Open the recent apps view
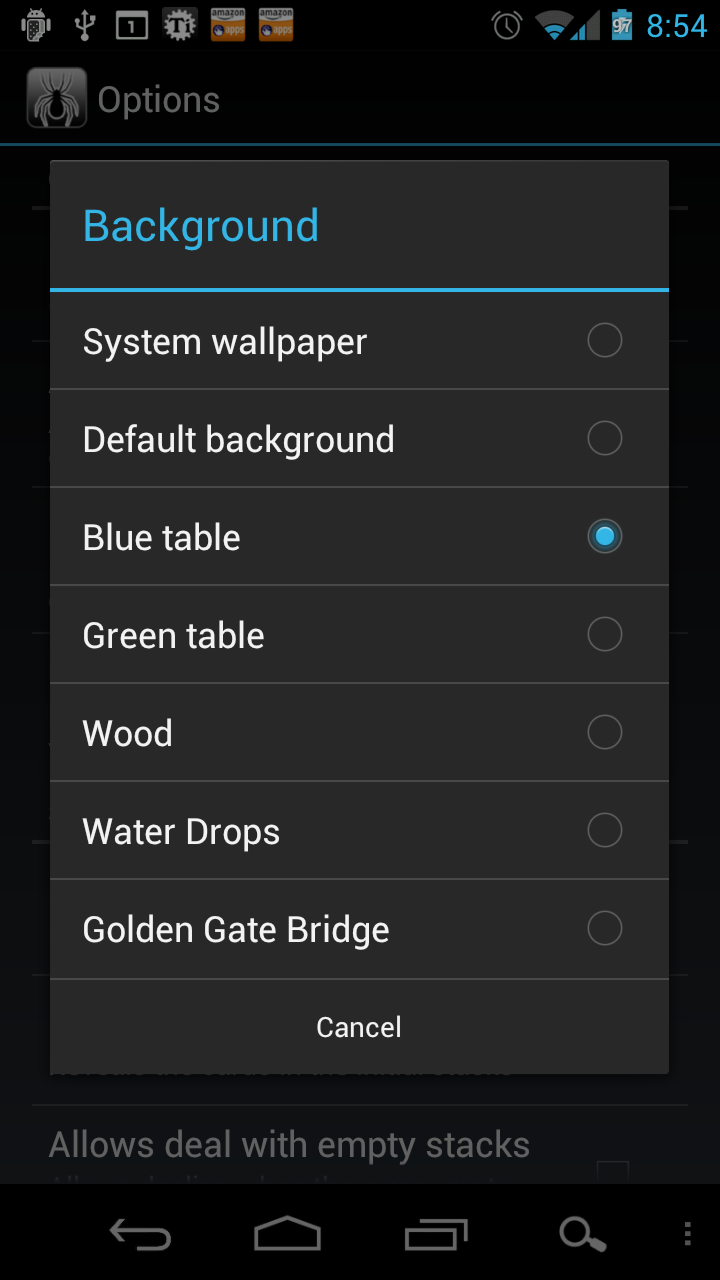The image size is (720, 1280). (435, 1235)
